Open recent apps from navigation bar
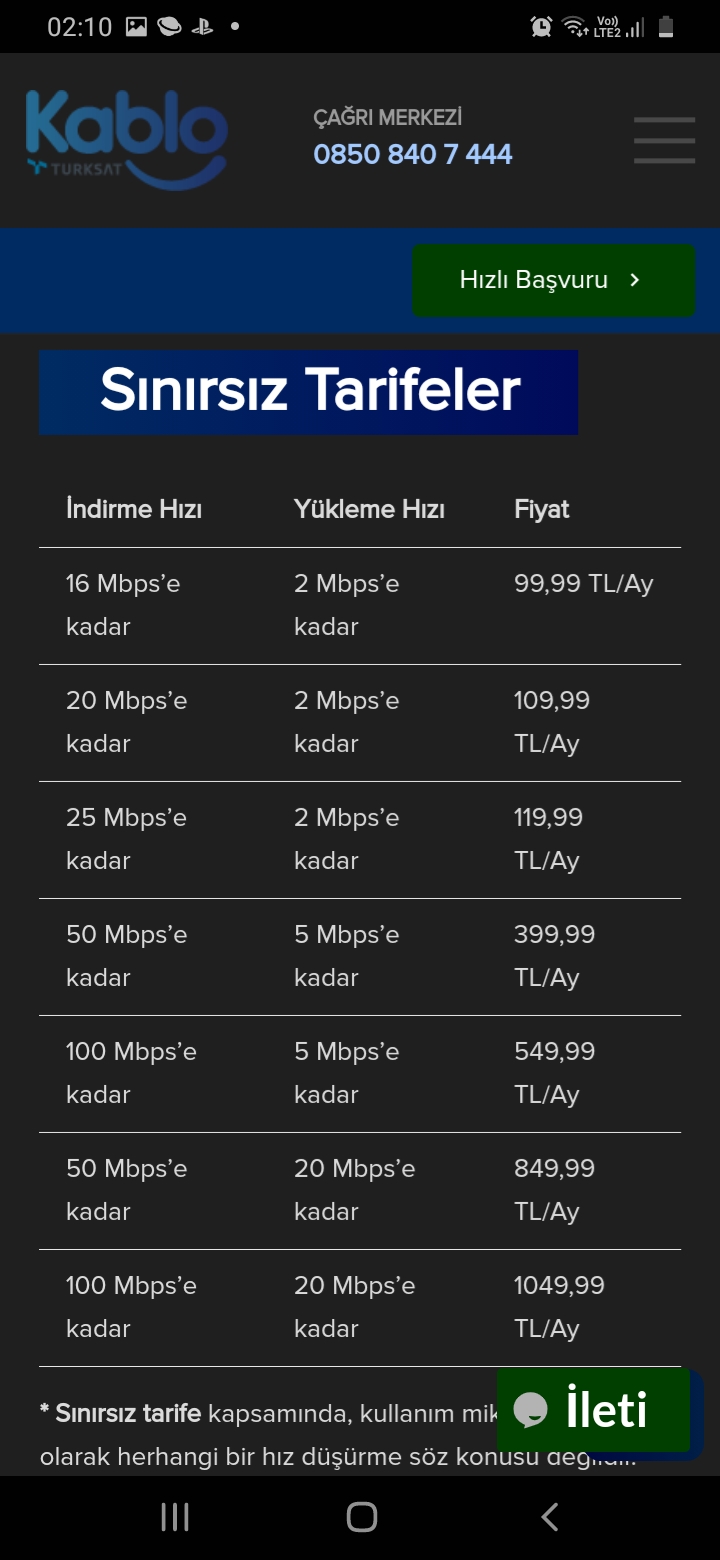The image size is (720, 1560). [x=175, y=1517]
